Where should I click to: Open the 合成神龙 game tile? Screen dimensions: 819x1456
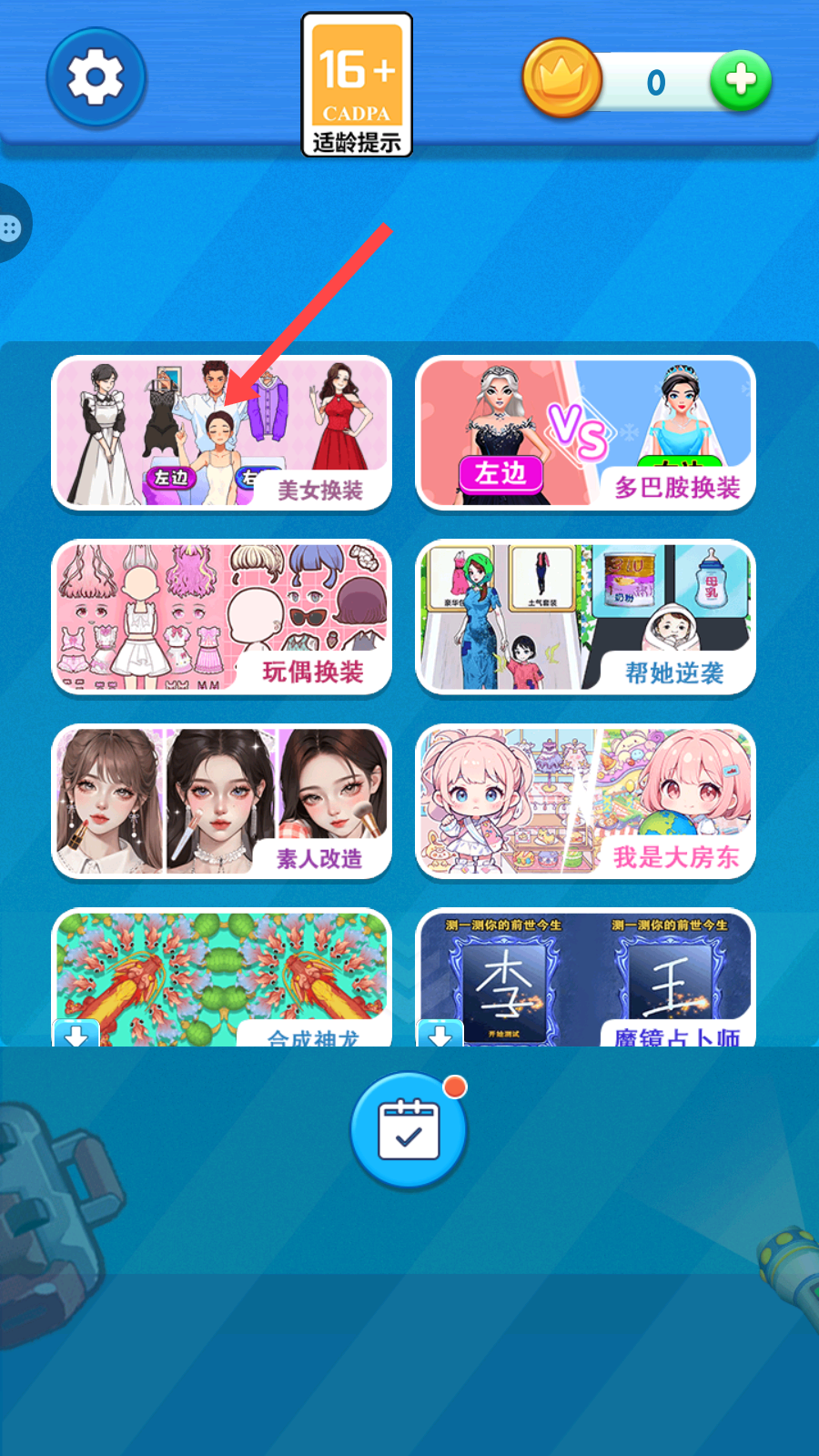click(222, 977)
